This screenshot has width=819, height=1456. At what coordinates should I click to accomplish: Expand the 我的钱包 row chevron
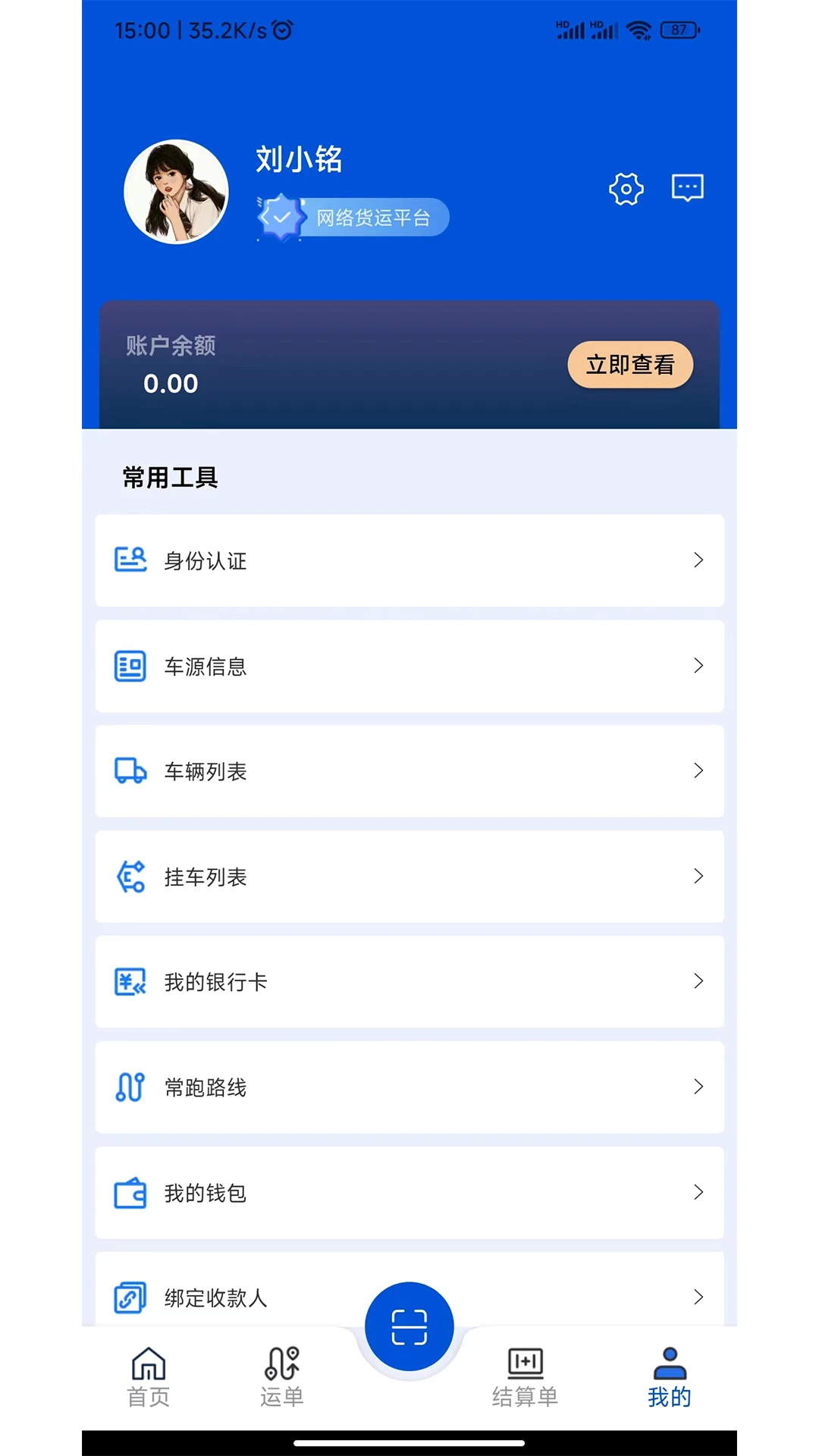click(698, 1193)
